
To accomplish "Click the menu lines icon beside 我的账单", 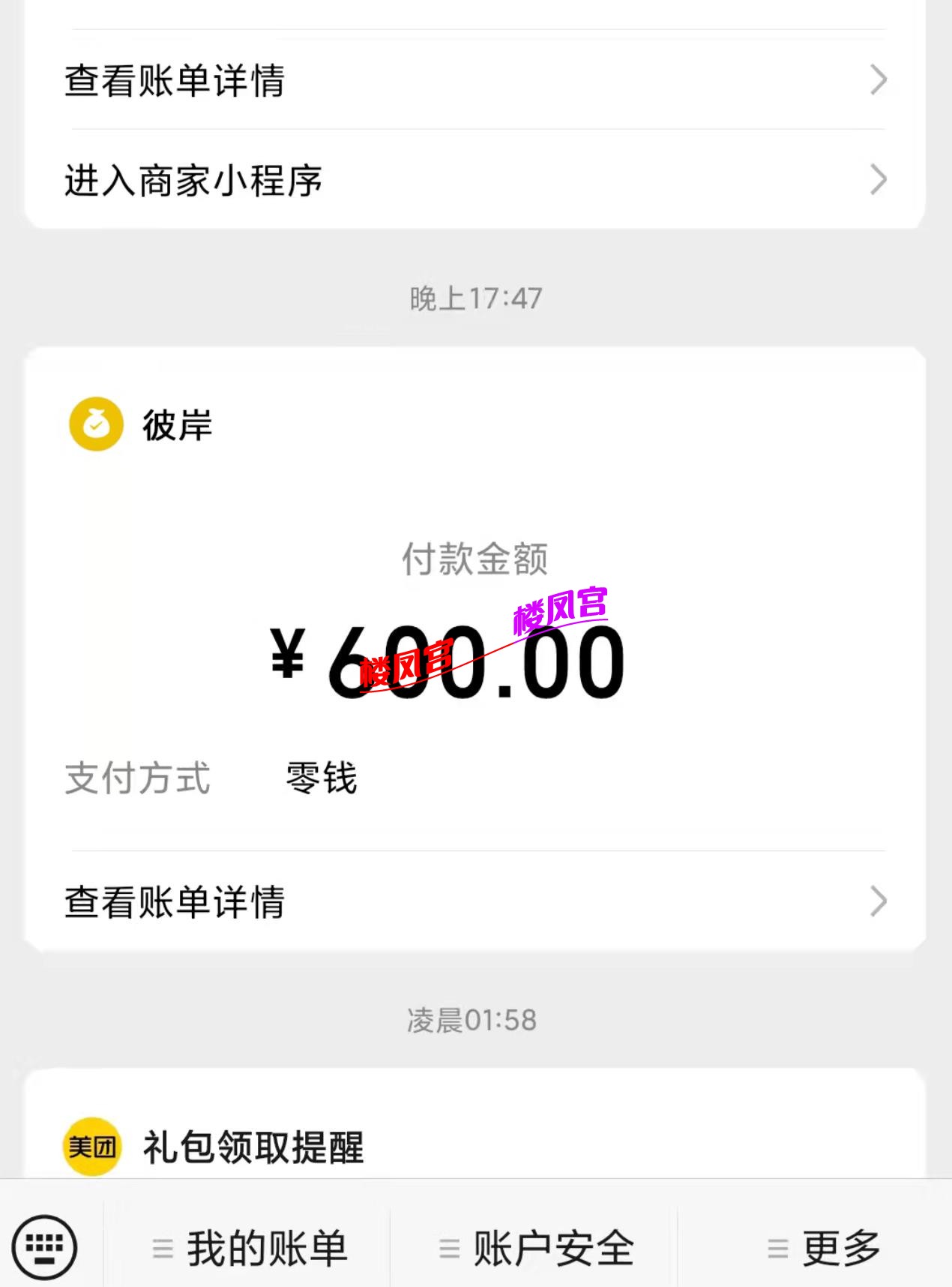I will [x=160, y=1246].
